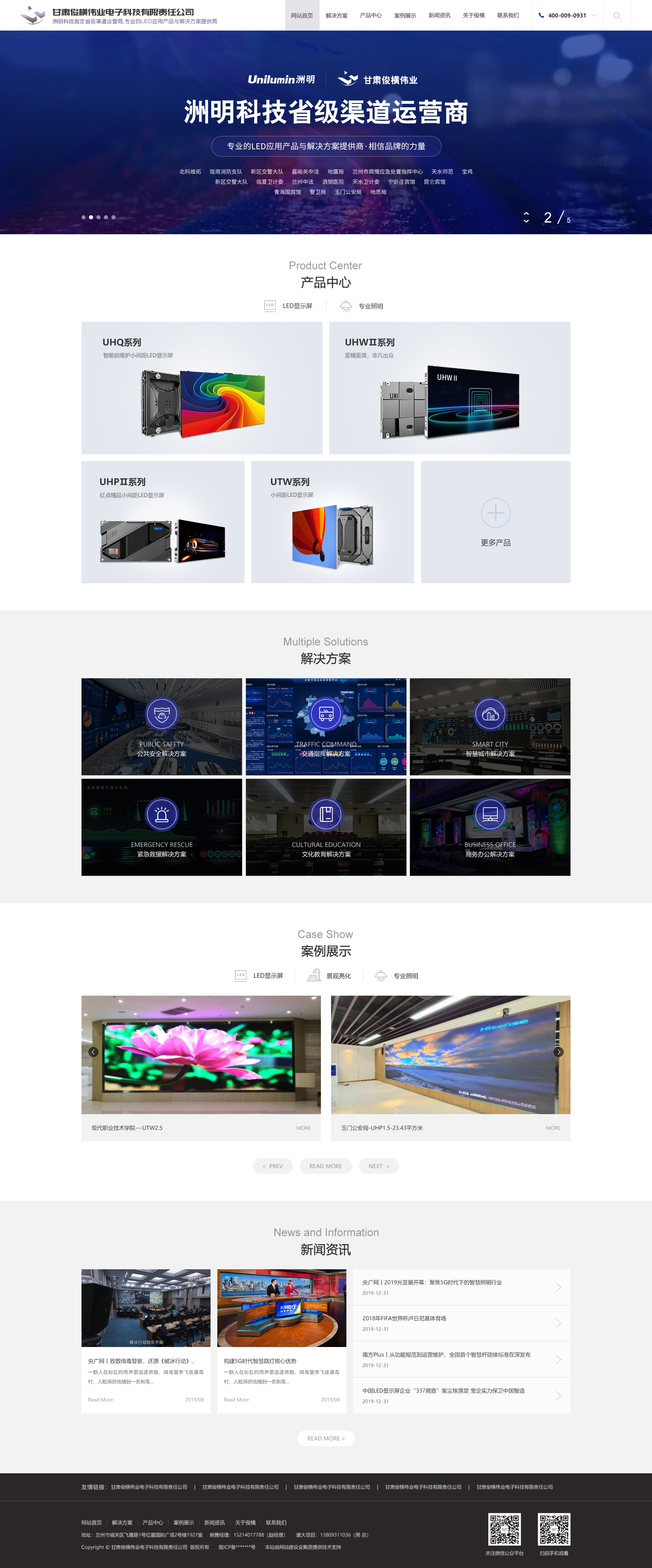652x1568 pixels.
Task: Tap the 更多产品 plus tile
Action: pos(495,522)
